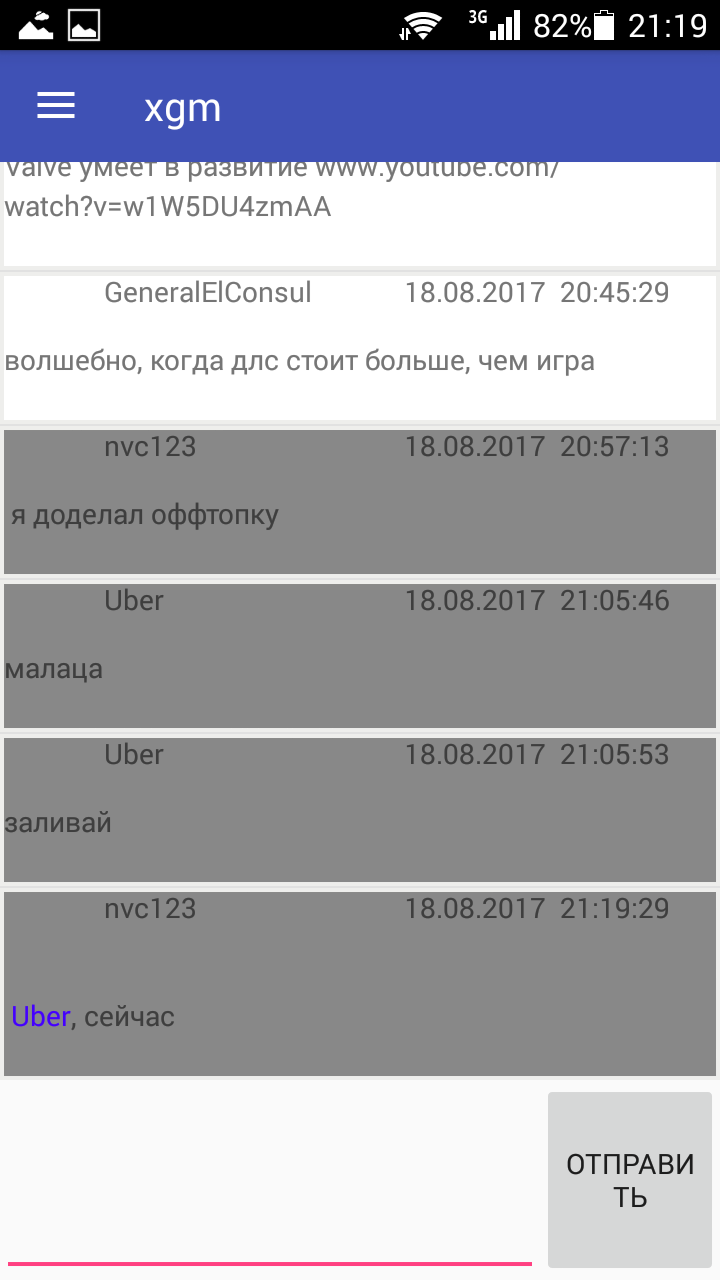Tap the blue Uber mention link
Viewport: 720px width, 1280px height.
coord(41,1017)
